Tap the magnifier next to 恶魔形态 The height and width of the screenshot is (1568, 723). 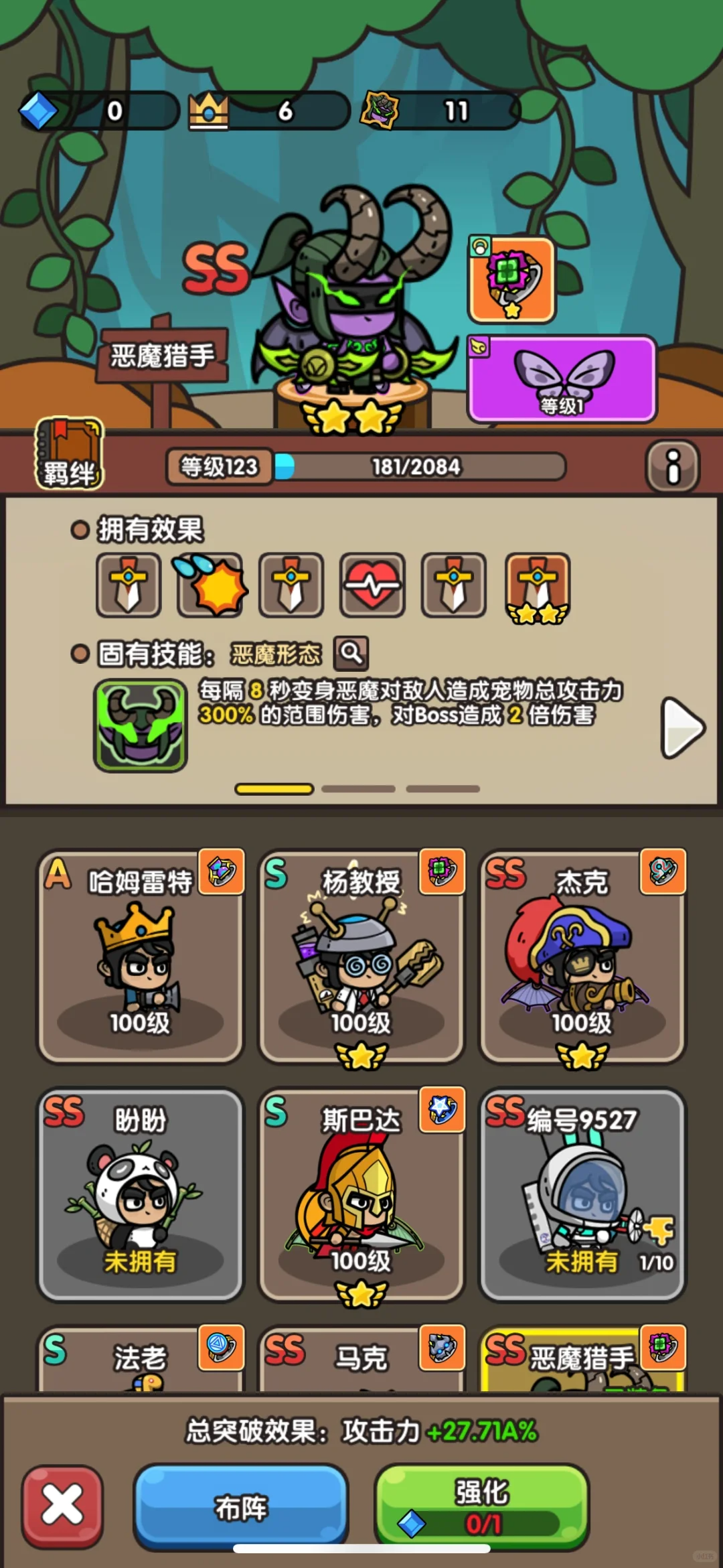[x=351, y=653]
